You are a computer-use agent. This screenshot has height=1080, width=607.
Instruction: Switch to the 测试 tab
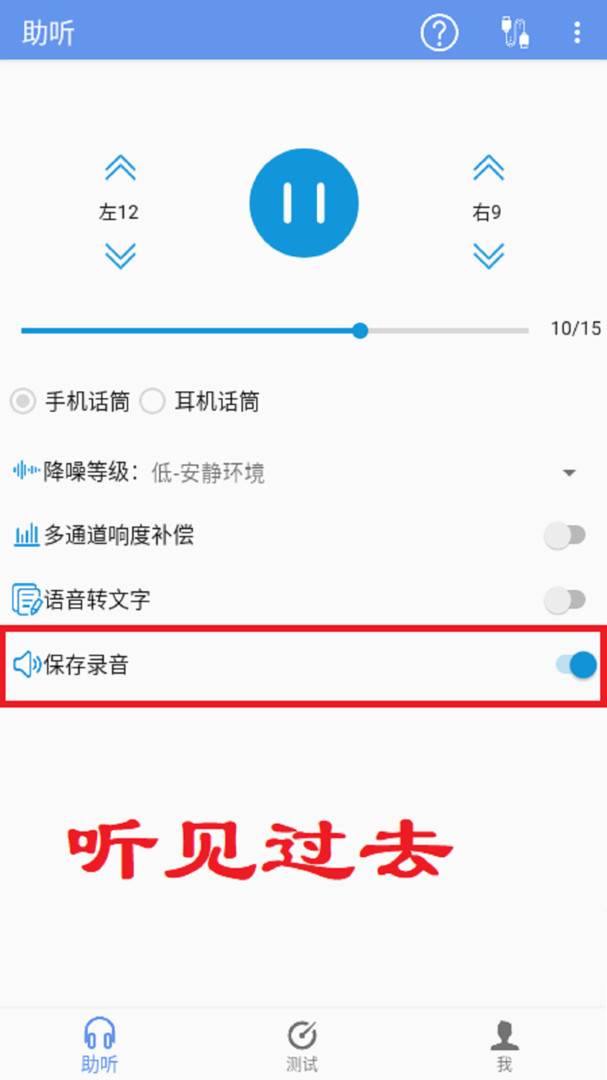click(x=302, y=1045)
